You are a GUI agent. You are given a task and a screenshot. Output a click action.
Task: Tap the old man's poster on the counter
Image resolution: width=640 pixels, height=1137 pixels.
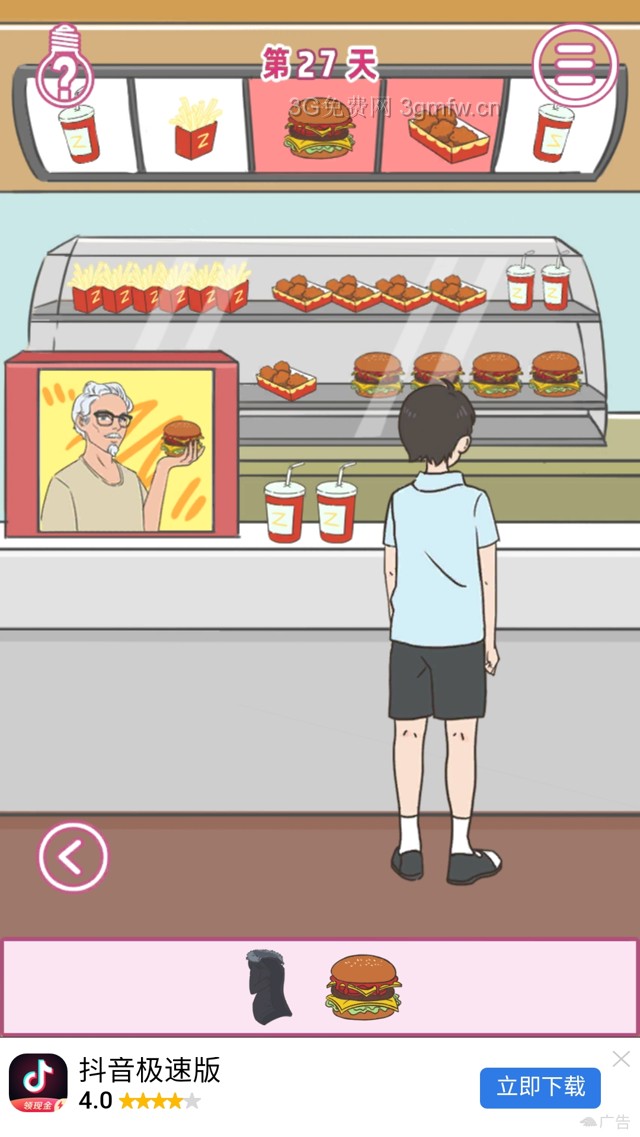[x=125, y=450]
